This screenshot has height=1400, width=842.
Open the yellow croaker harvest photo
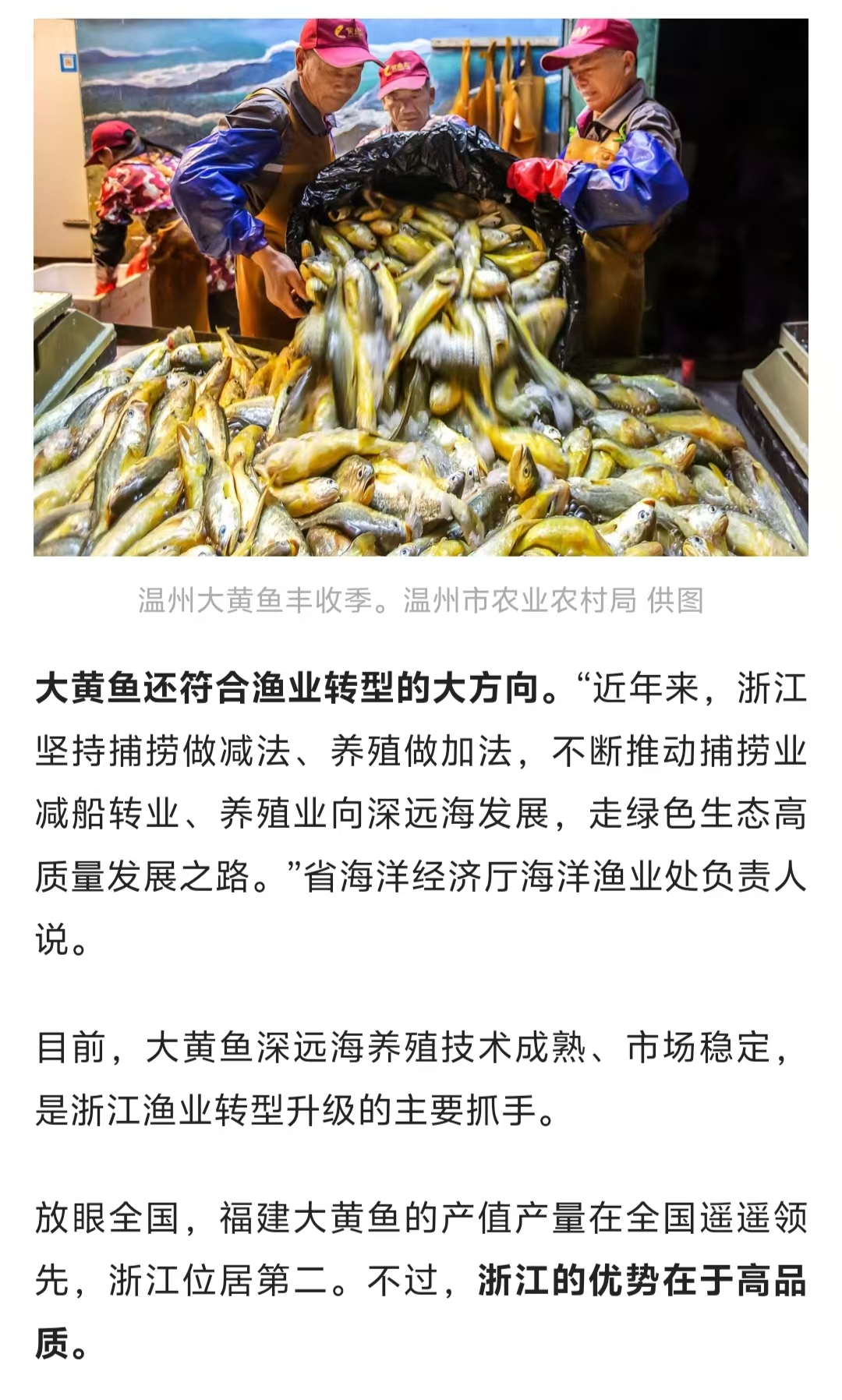(x=421, y=287)
